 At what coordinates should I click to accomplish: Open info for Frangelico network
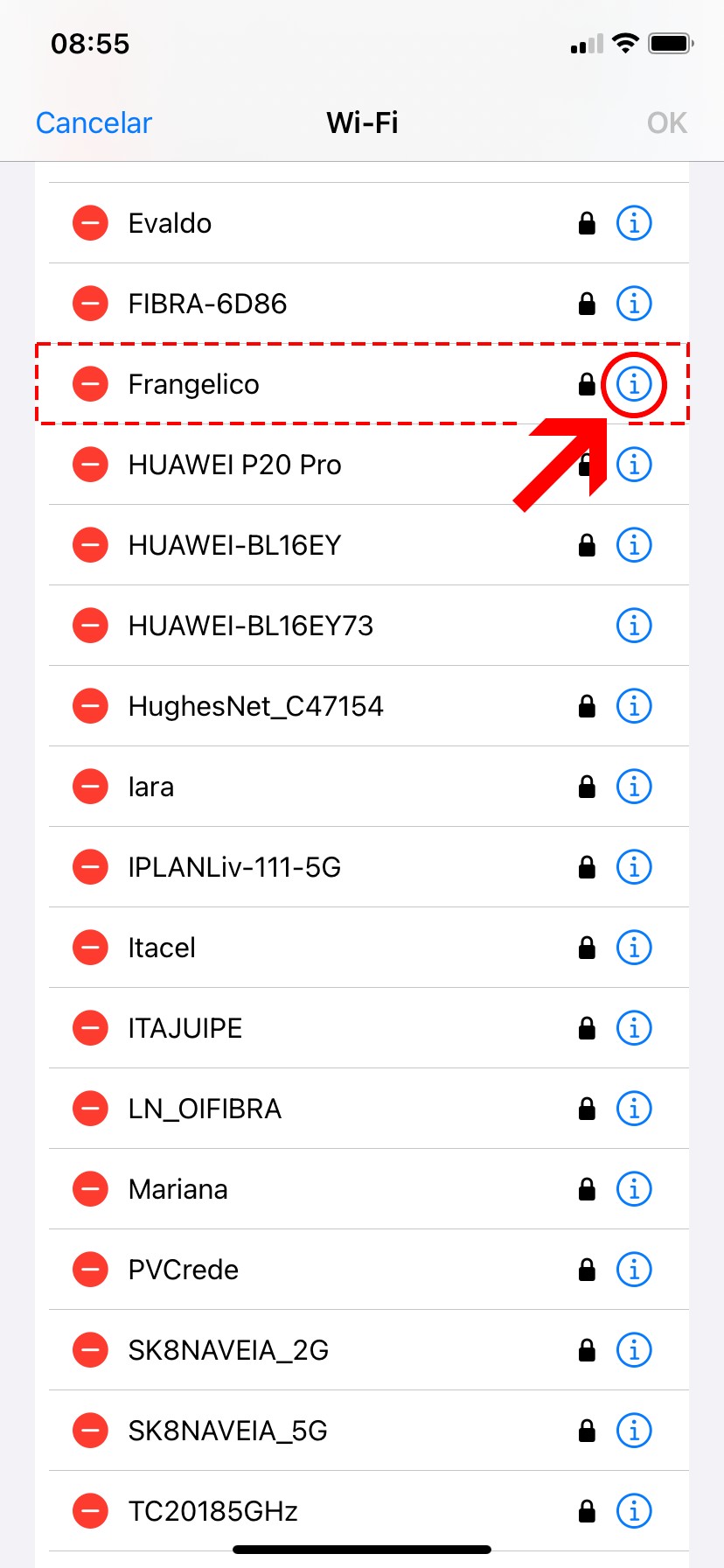pos(634,384)
